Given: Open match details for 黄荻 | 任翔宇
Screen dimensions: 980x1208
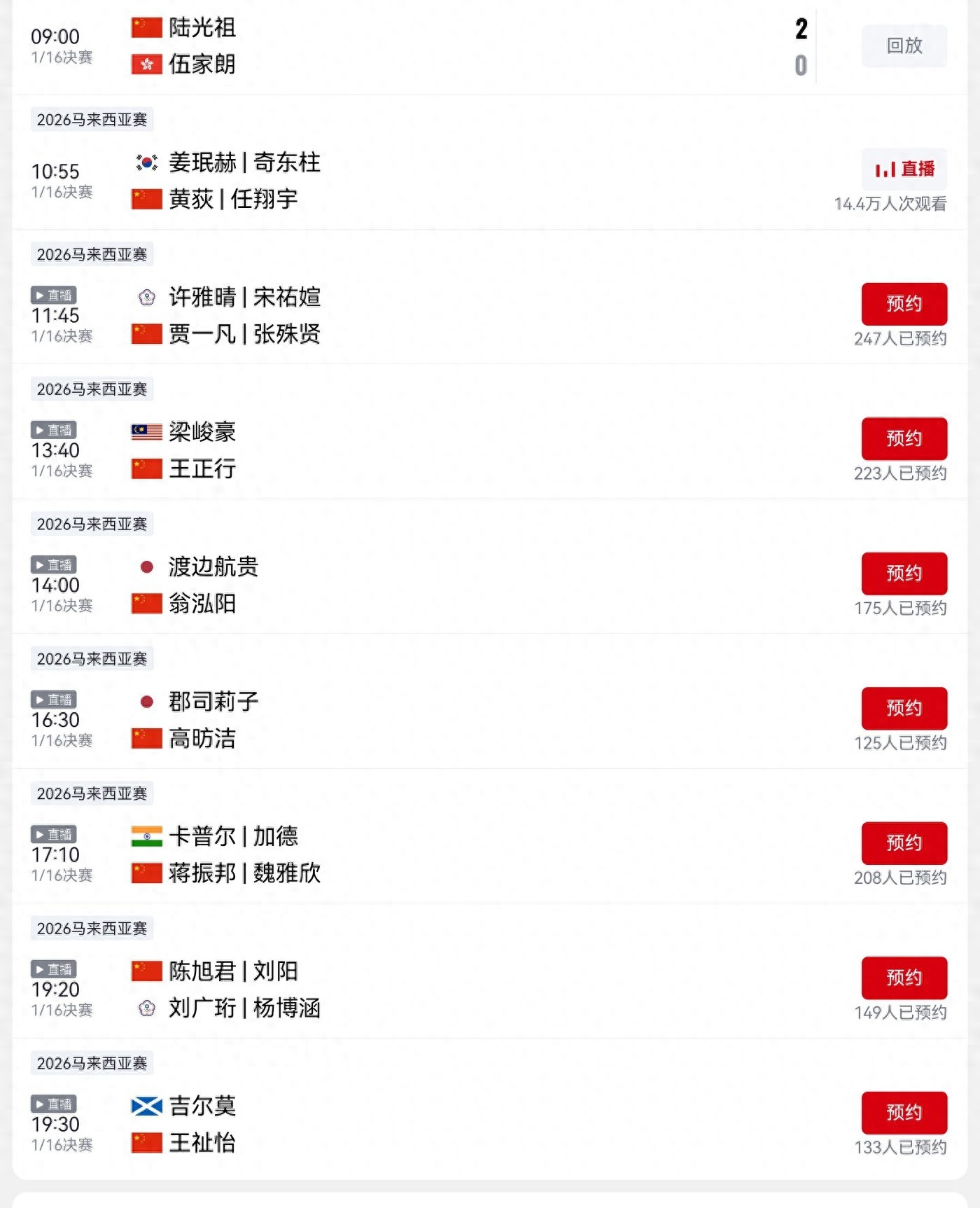Looking at the screenshot, I should coord(420,181).
